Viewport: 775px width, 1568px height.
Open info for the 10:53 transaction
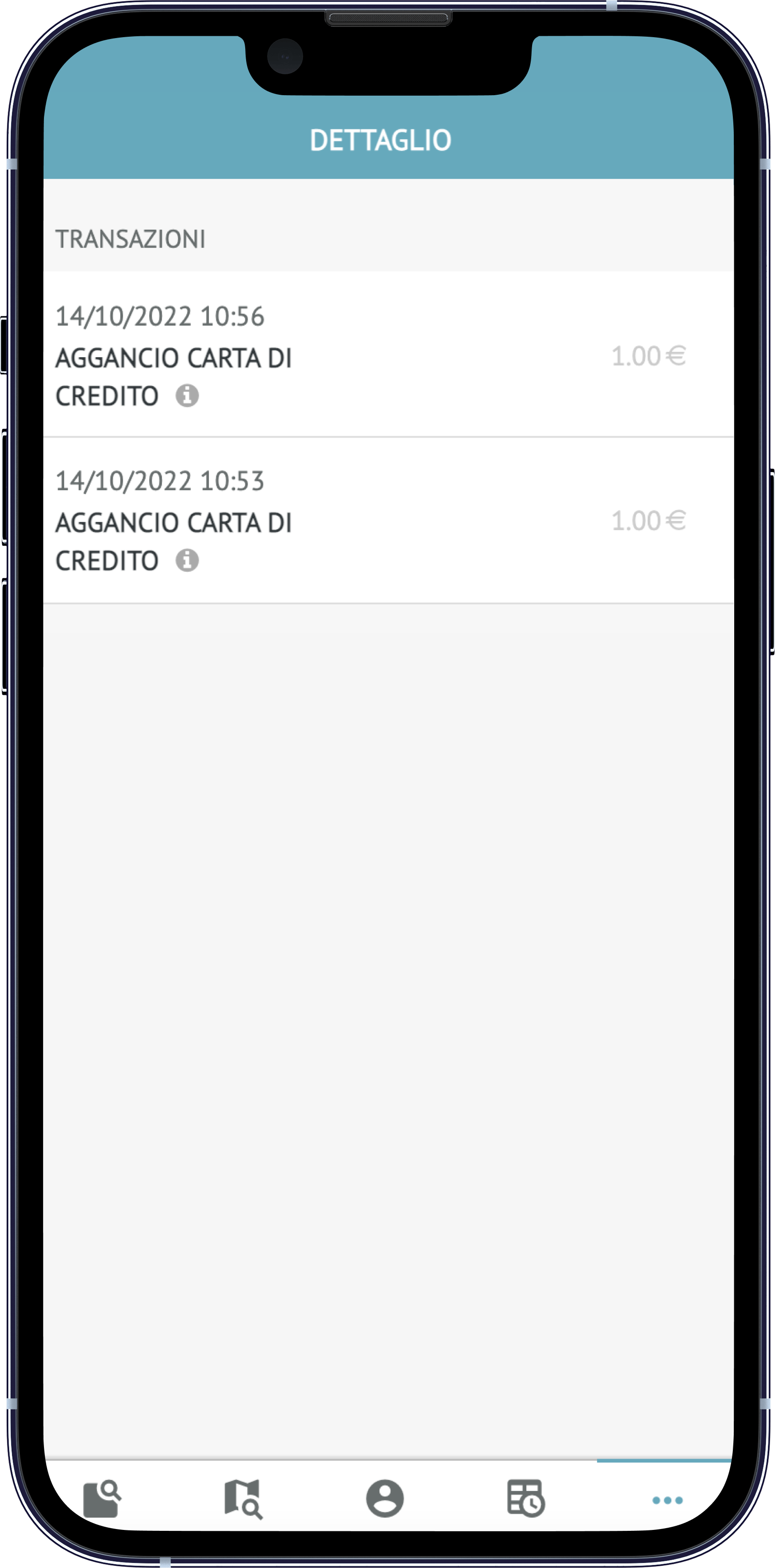[x=187, y=560]
